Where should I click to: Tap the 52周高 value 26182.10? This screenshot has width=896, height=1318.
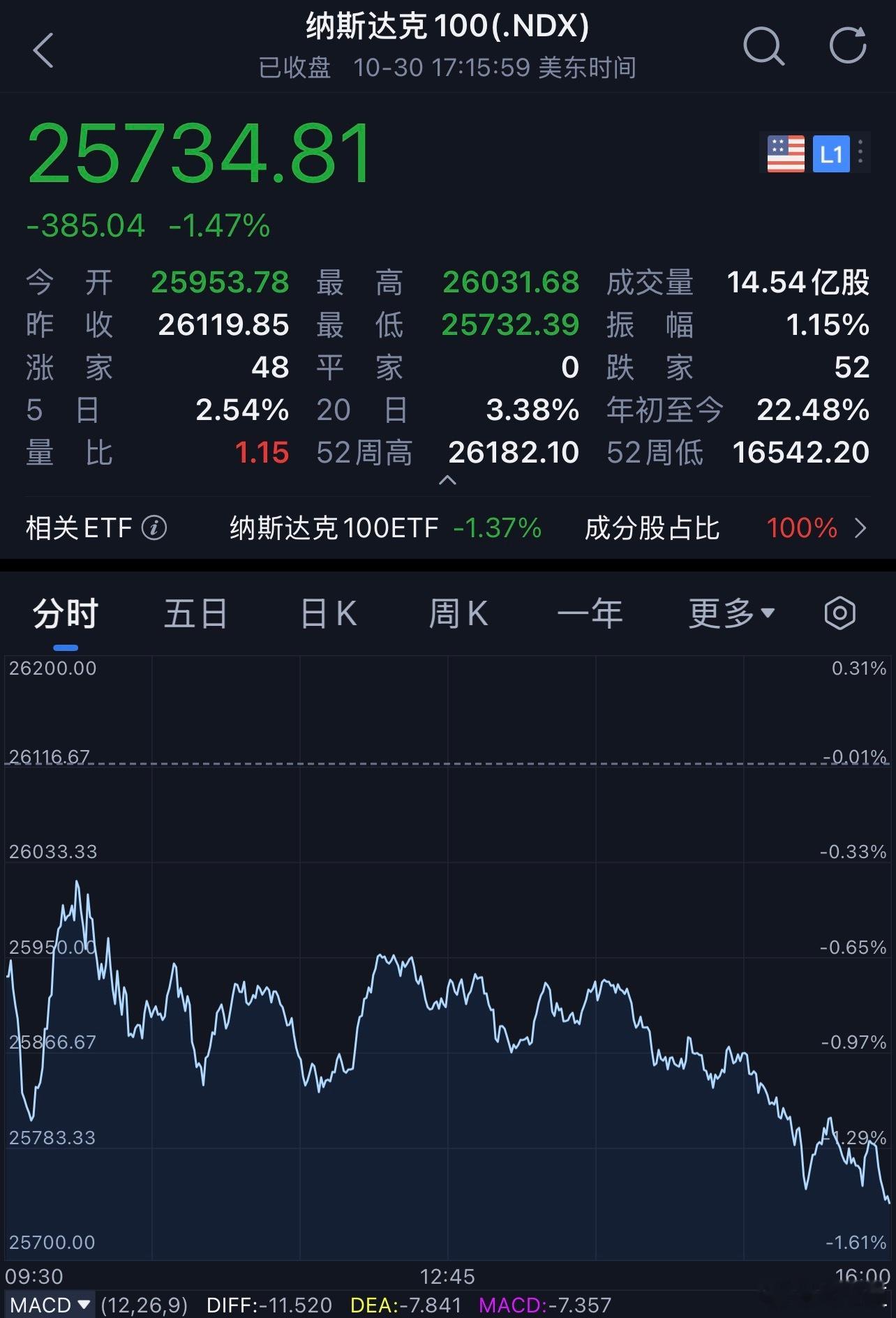[x=512, y=452]
